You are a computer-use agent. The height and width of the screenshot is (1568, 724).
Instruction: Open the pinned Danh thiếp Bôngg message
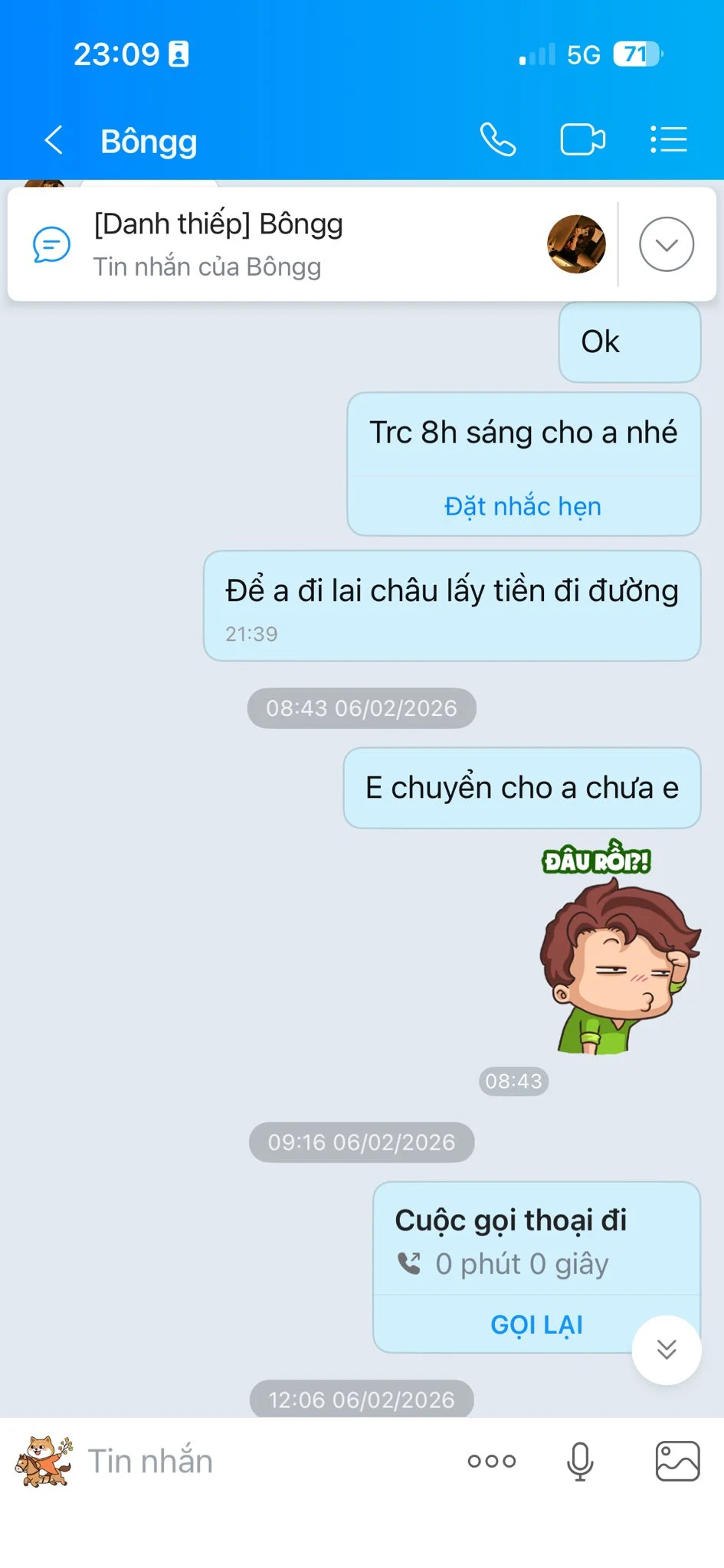click(x=306, y=244)
